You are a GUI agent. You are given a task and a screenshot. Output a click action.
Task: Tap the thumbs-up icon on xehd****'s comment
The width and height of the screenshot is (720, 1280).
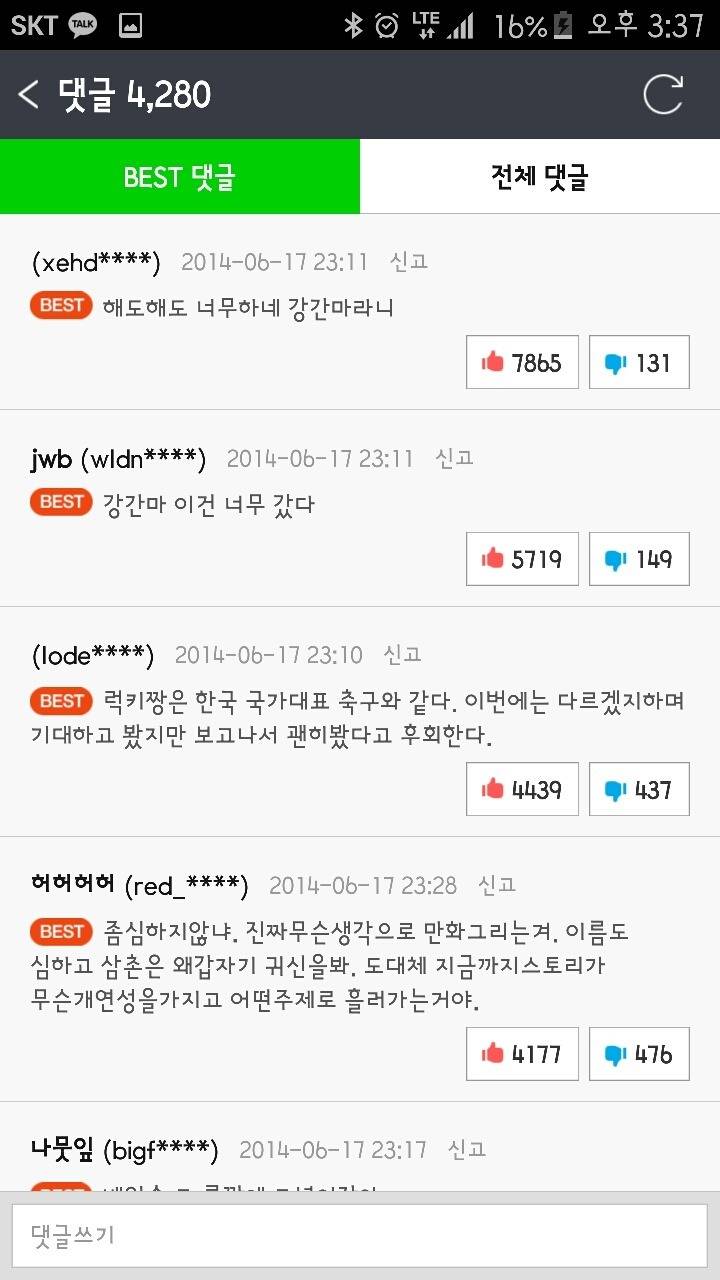tap(492, 362)
